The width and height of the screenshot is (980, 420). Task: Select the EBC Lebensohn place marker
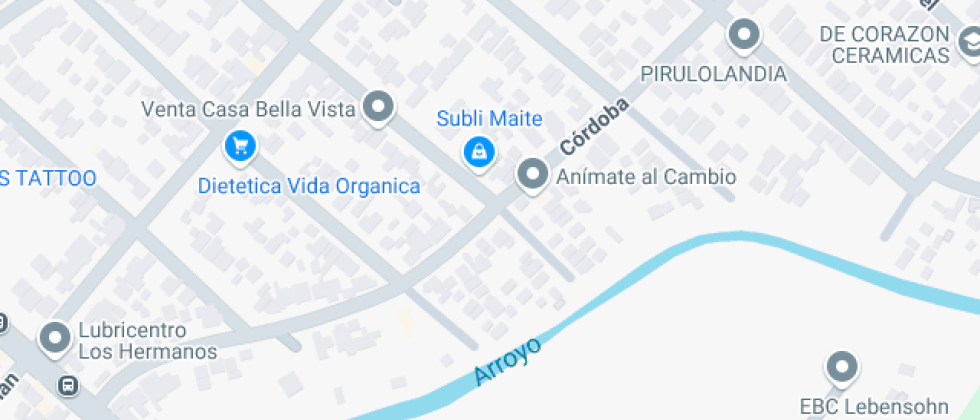tap(841, 368)
